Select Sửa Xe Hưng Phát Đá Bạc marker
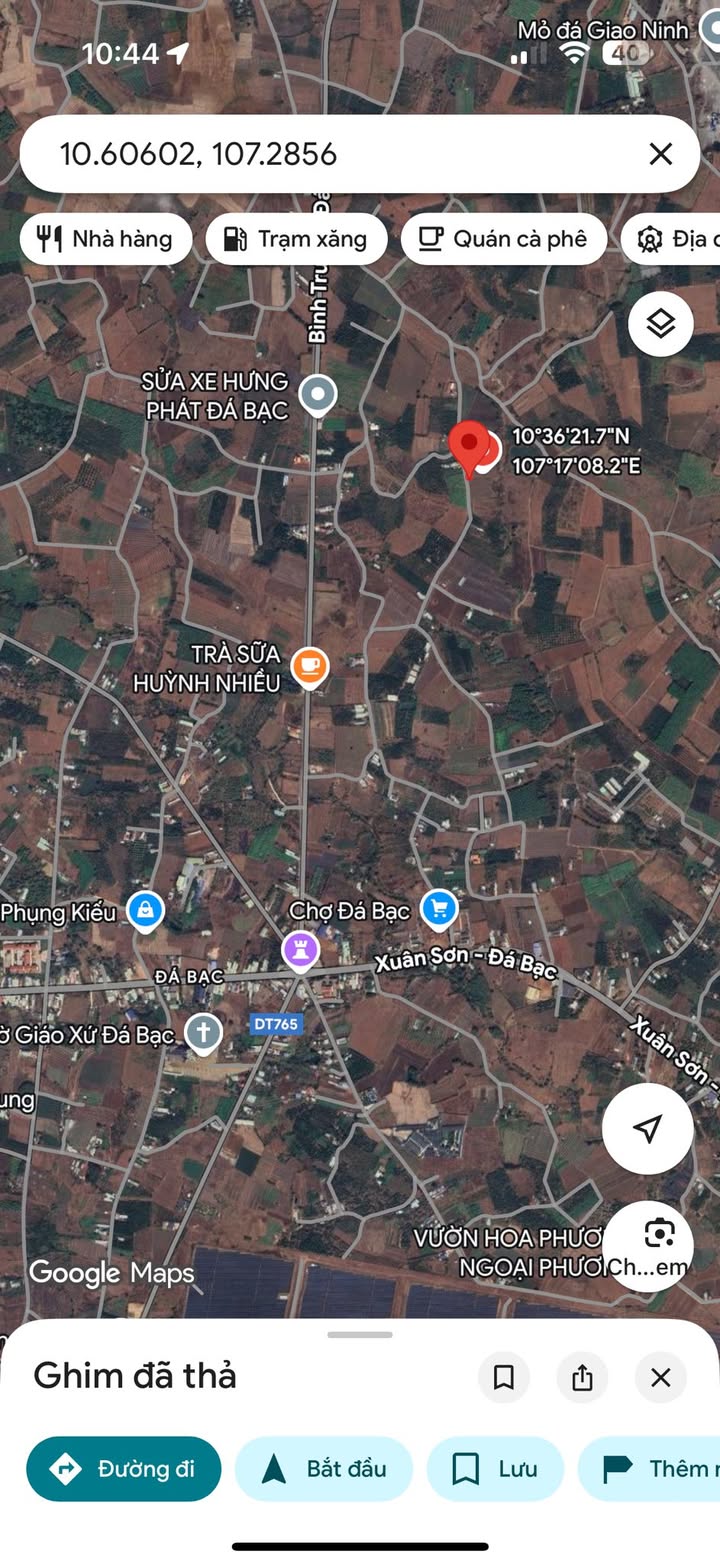This screenshot has width=720, height=1564. tap(318, 395)
